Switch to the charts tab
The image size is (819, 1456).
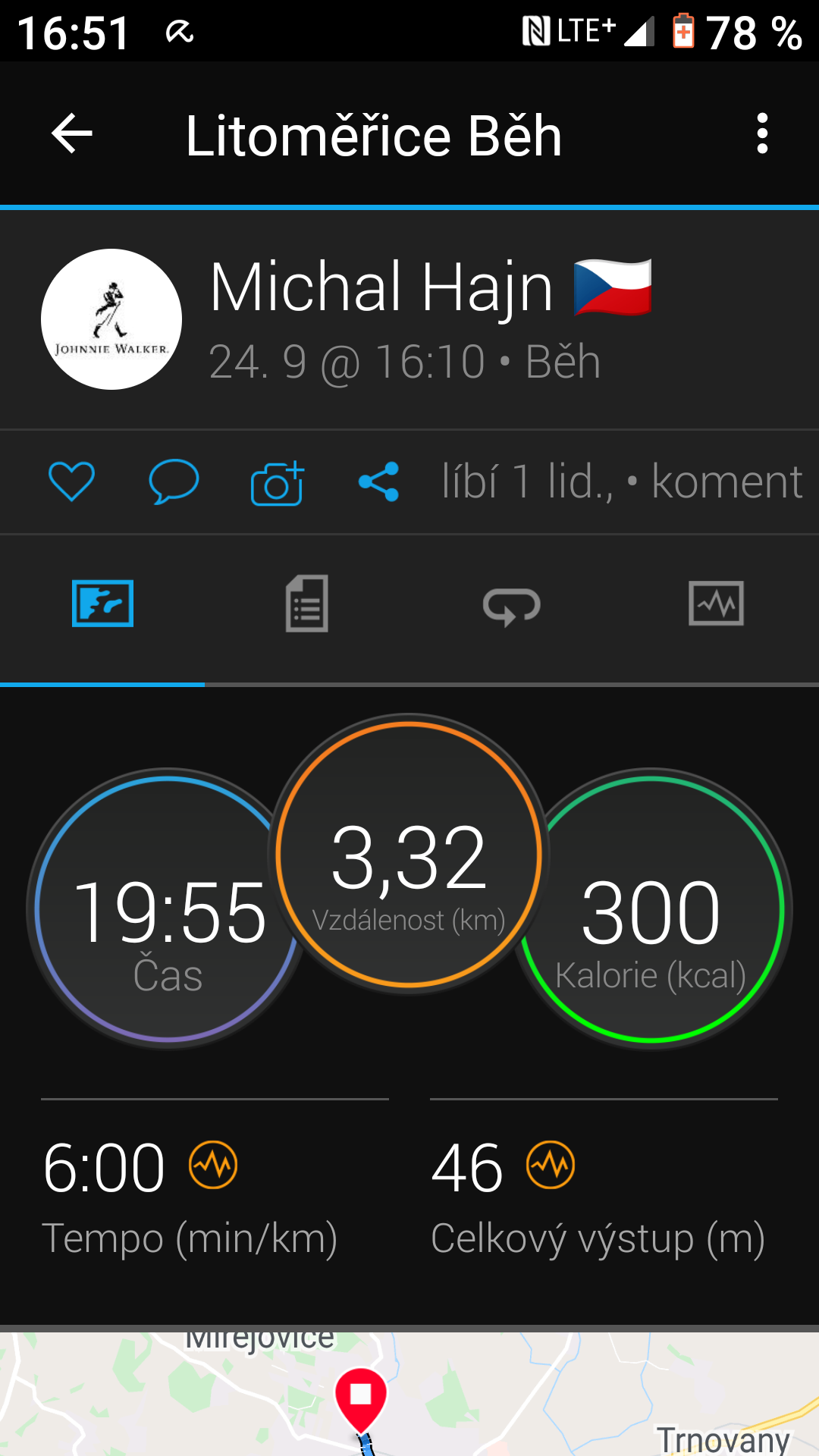pos(716,604)
